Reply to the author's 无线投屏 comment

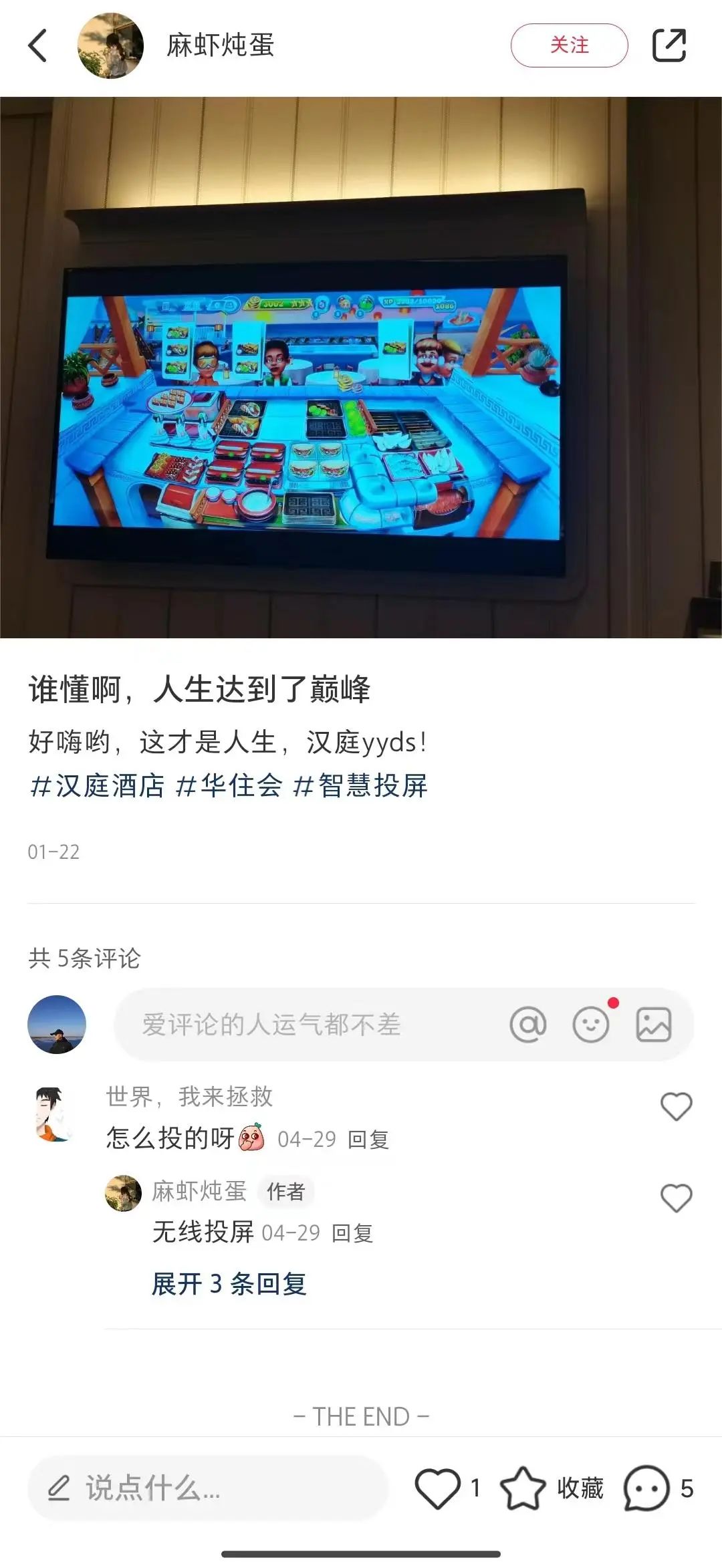(352, 1233)
